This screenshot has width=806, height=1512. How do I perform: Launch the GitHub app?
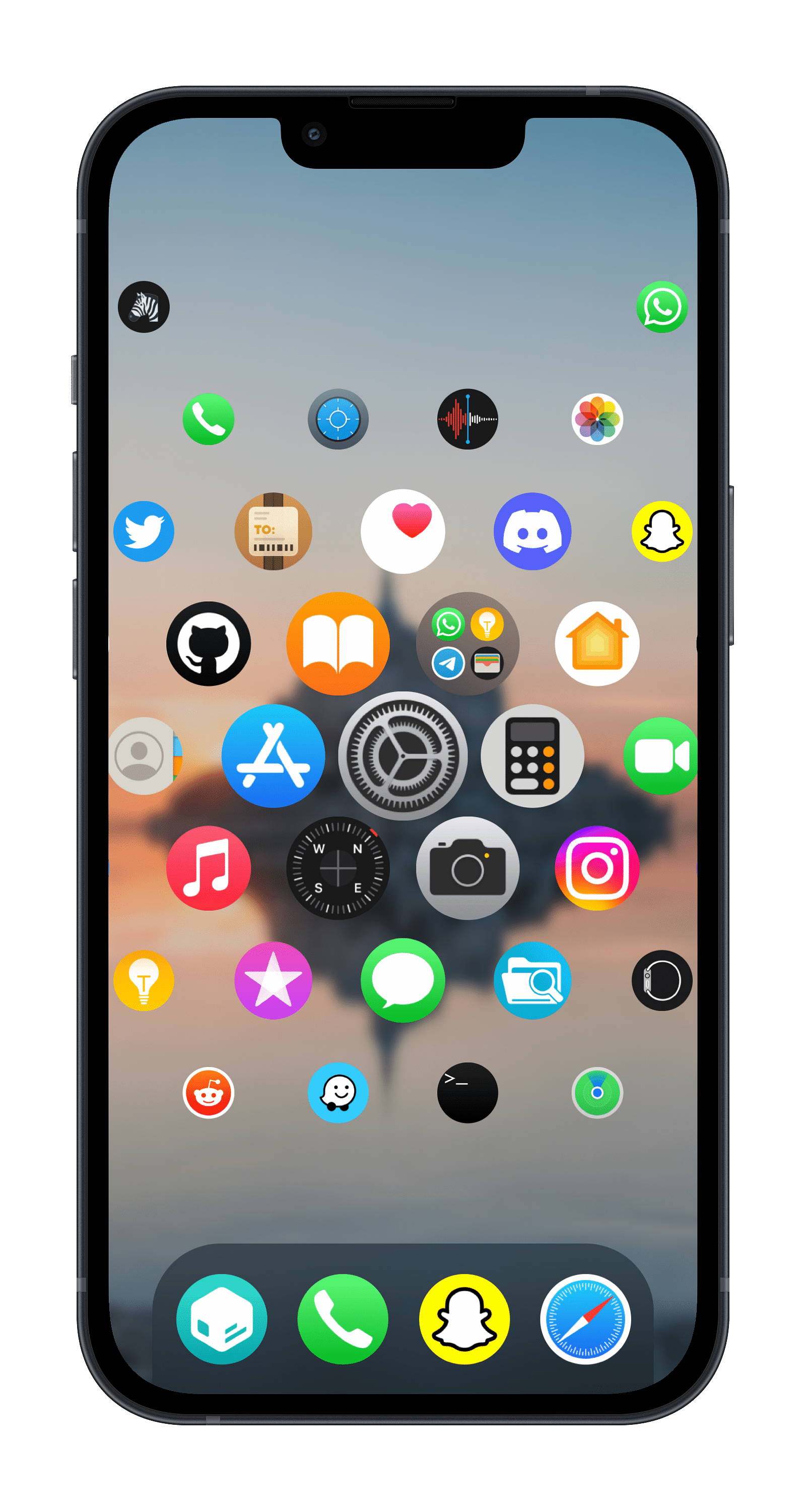(208, 644)
